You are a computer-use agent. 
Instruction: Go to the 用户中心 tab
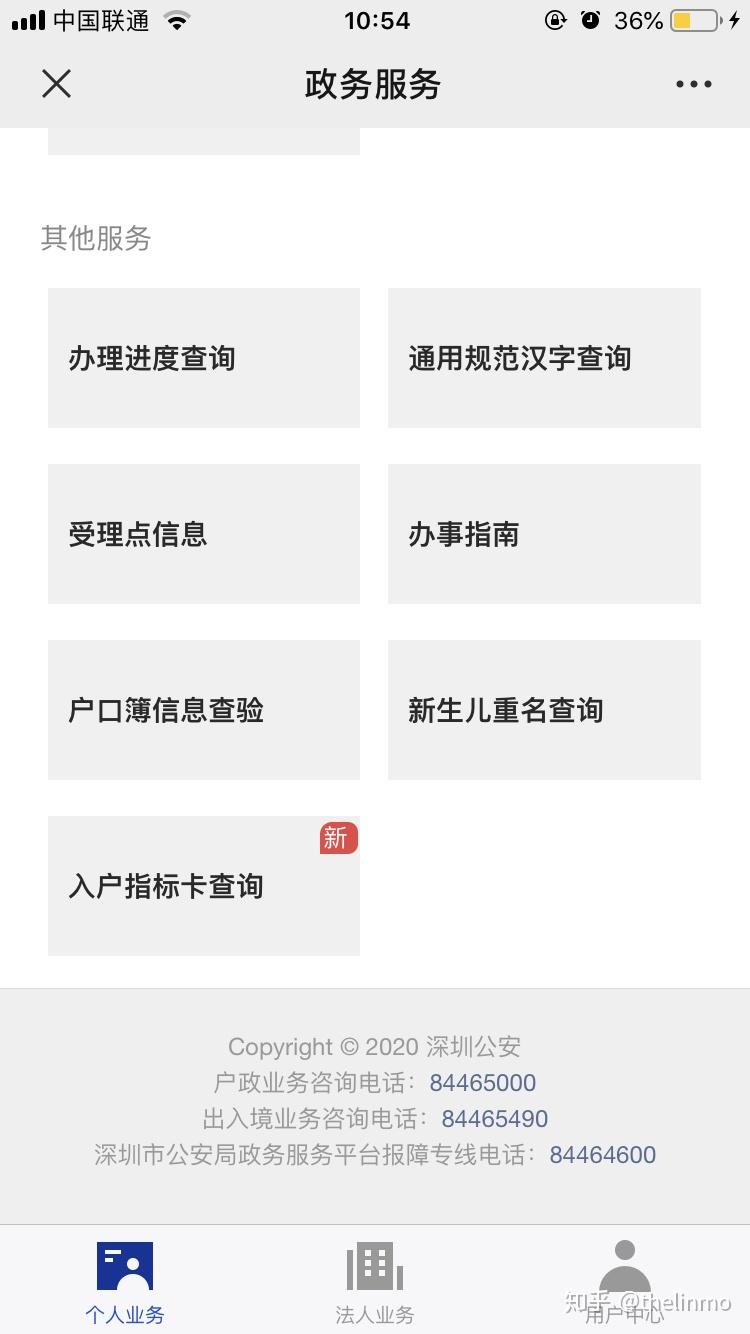coord(625,1282)
